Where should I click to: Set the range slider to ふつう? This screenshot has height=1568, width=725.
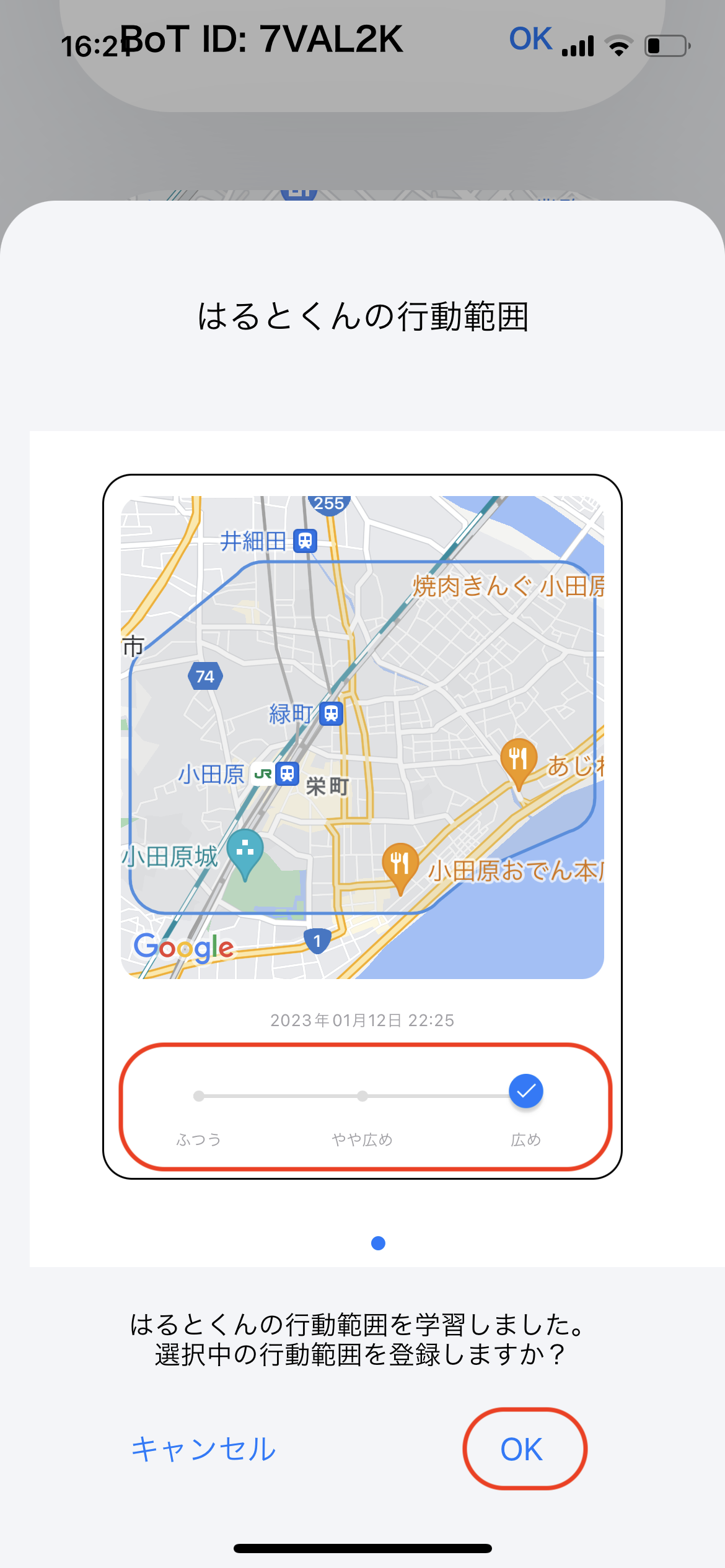[x=199, y=1096]
